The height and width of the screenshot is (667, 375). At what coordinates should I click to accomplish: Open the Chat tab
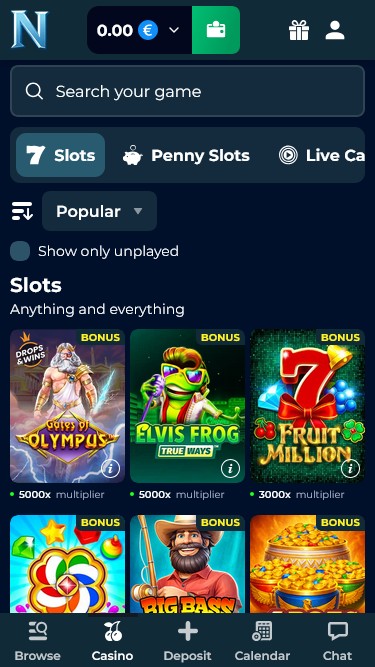pyautogui.click(x=338, y=641)
